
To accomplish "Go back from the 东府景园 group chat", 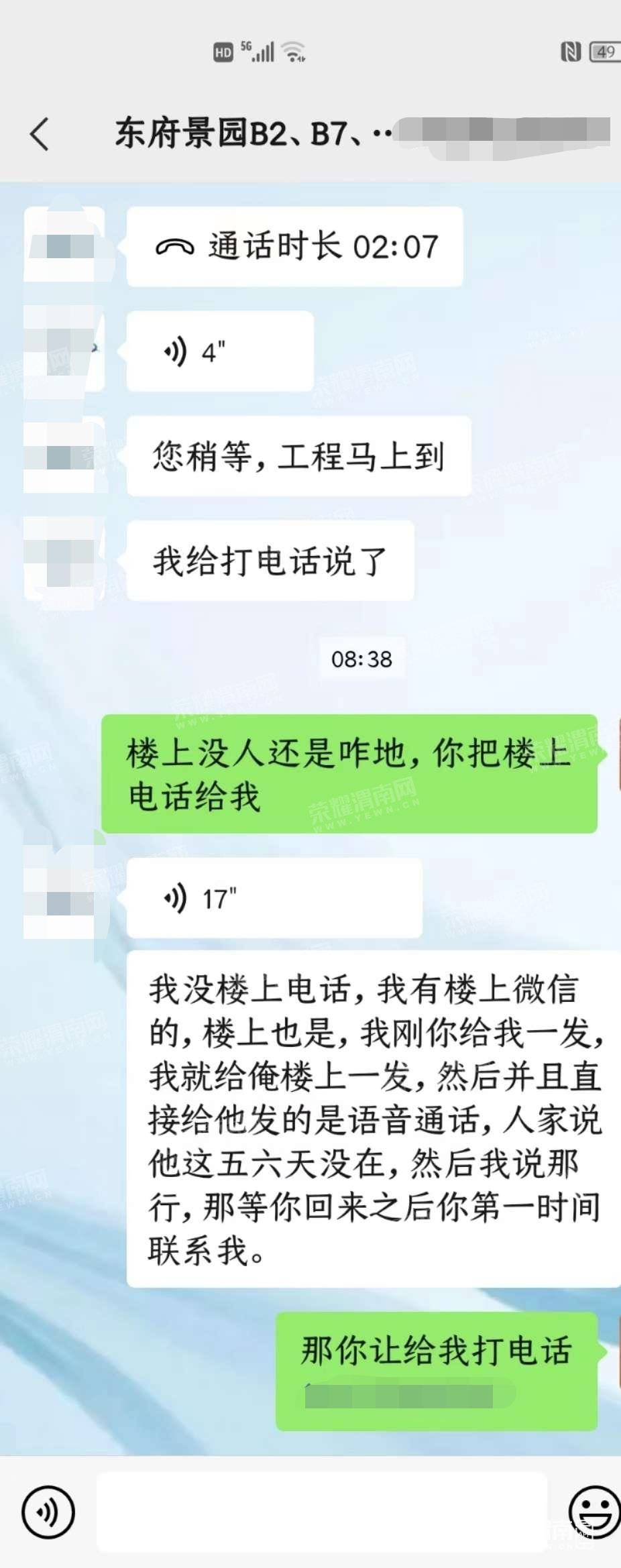I will [40, 133].
